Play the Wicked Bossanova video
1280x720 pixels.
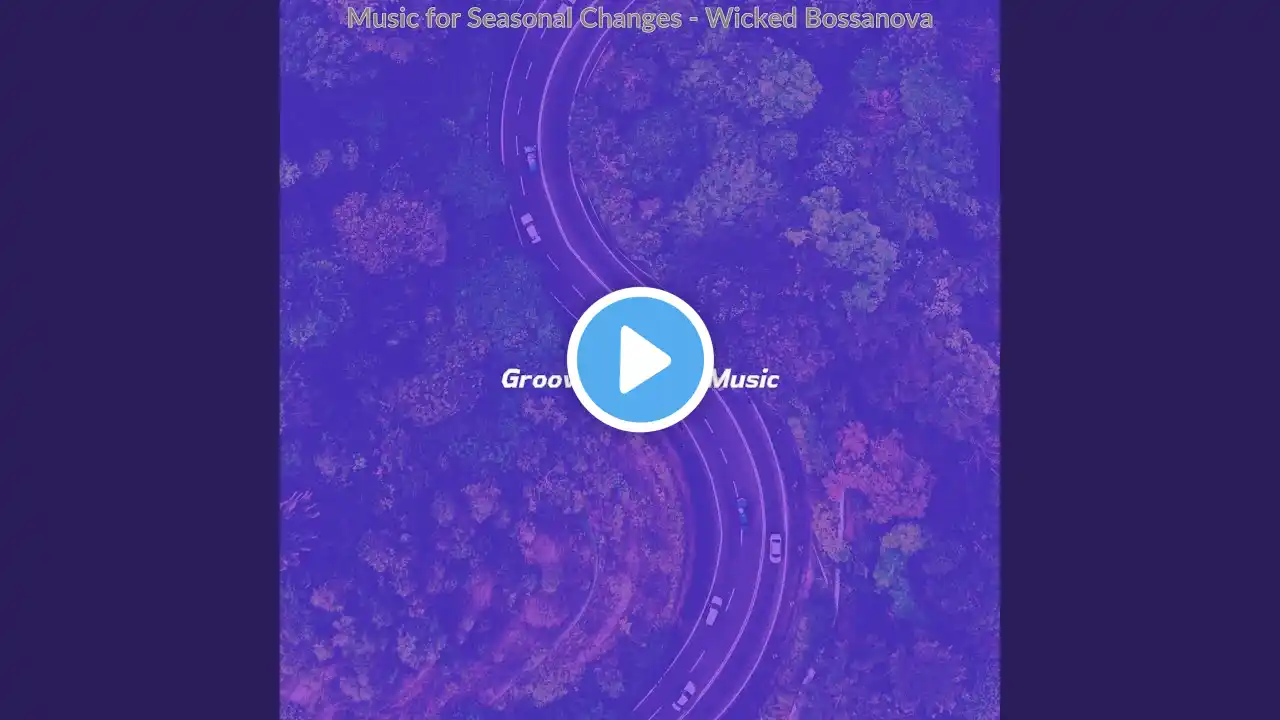(640, 359)
